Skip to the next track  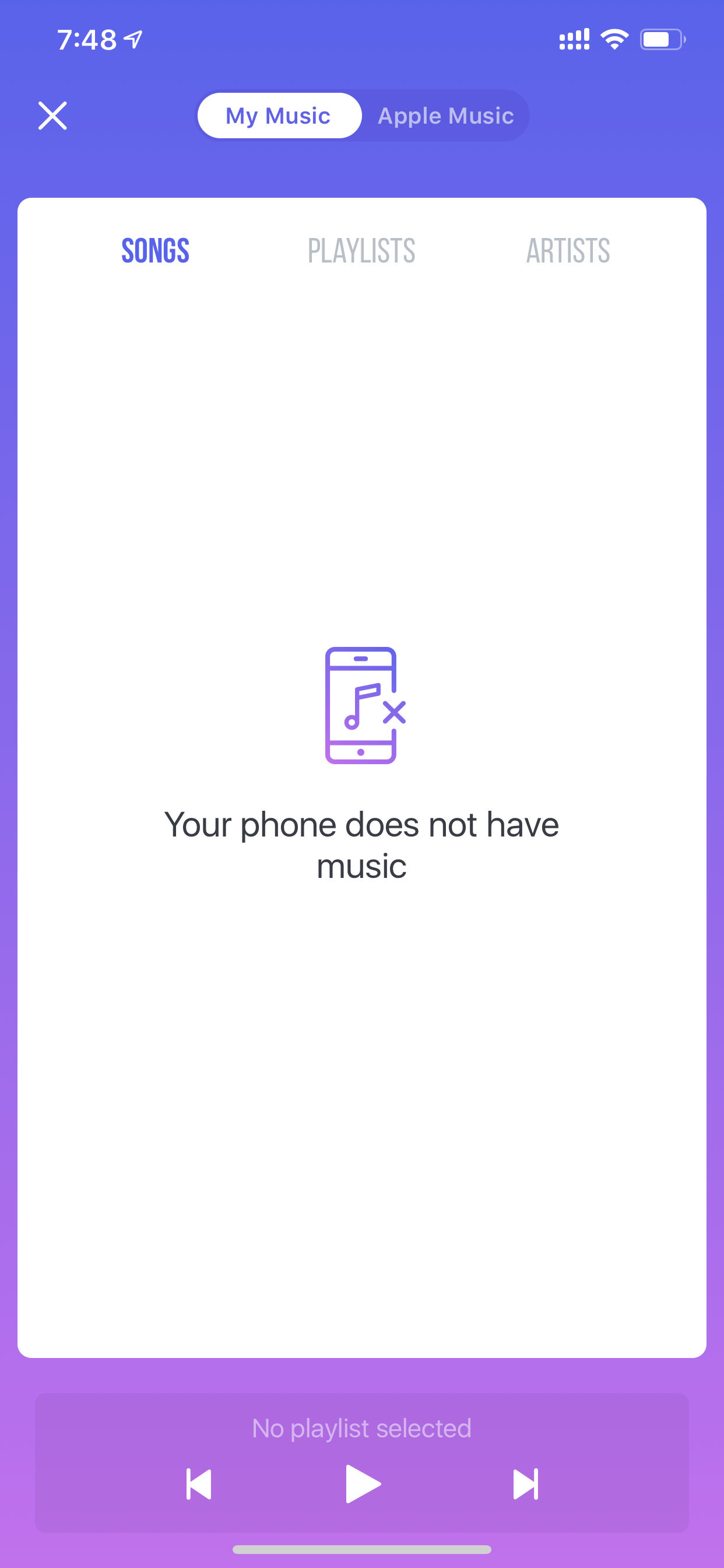[x=526, y=1484]
